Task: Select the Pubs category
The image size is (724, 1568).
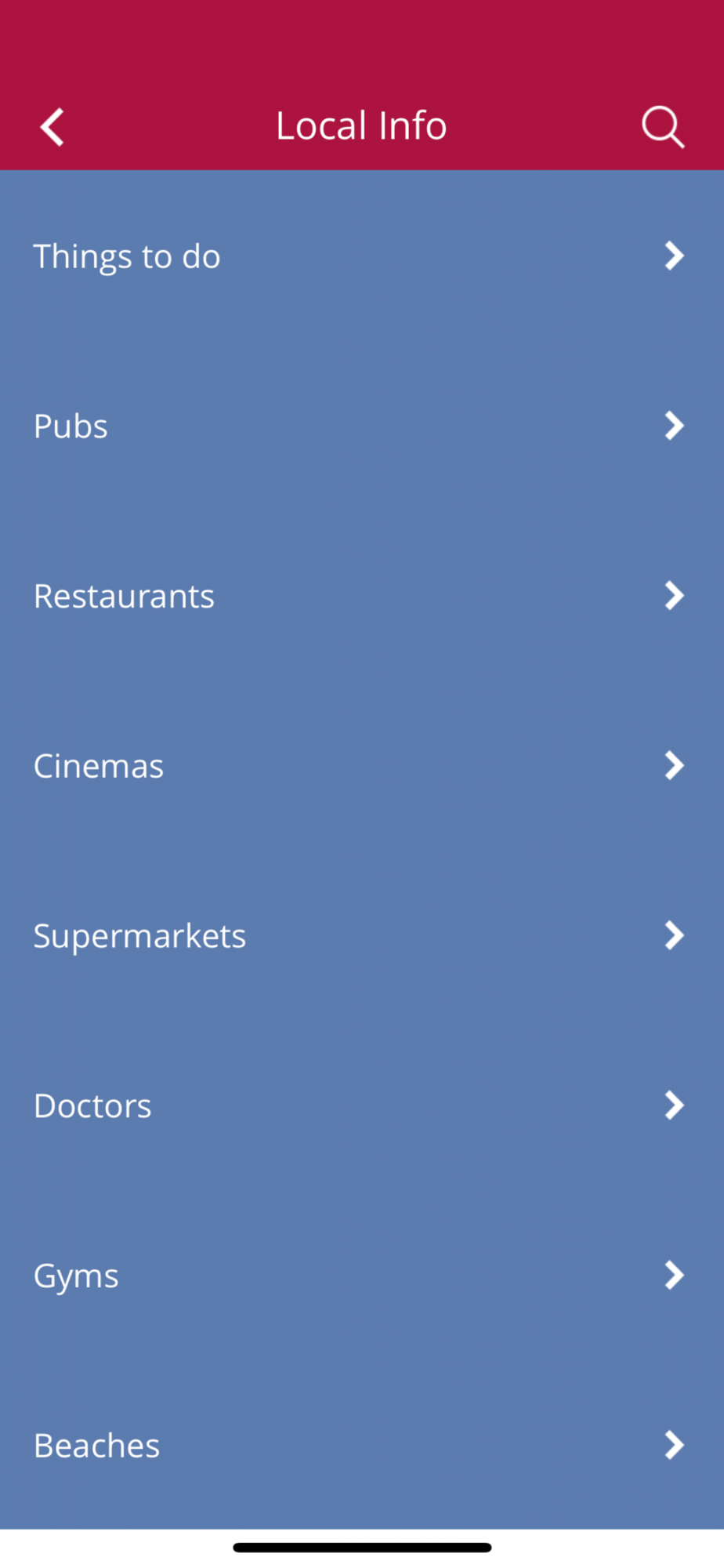Action: click(x=361, y=426)
